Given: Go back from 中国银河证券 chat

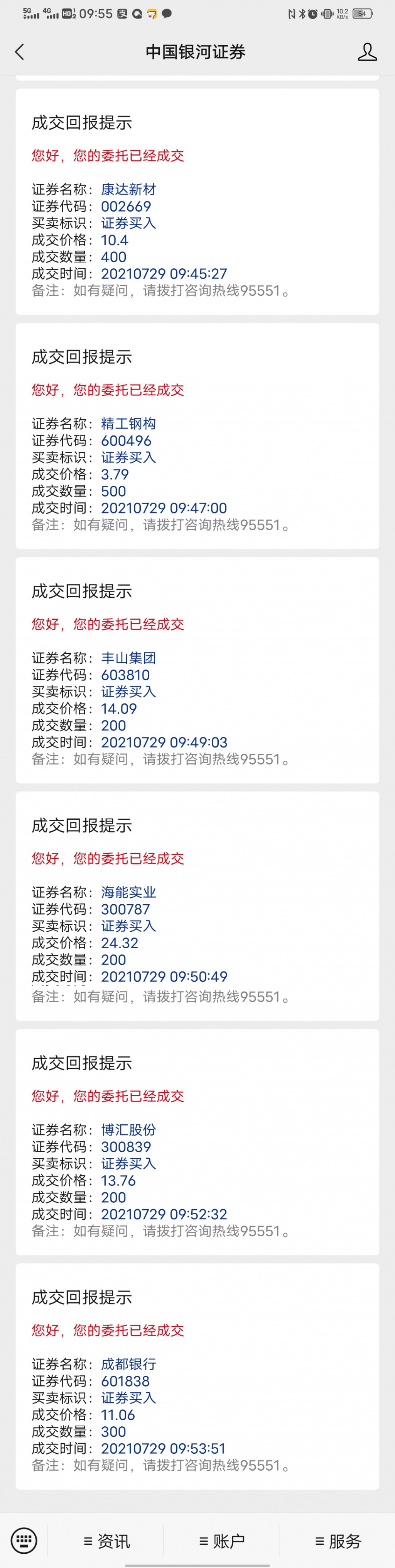Looking at the screenshot, I should tap(19, 53).
